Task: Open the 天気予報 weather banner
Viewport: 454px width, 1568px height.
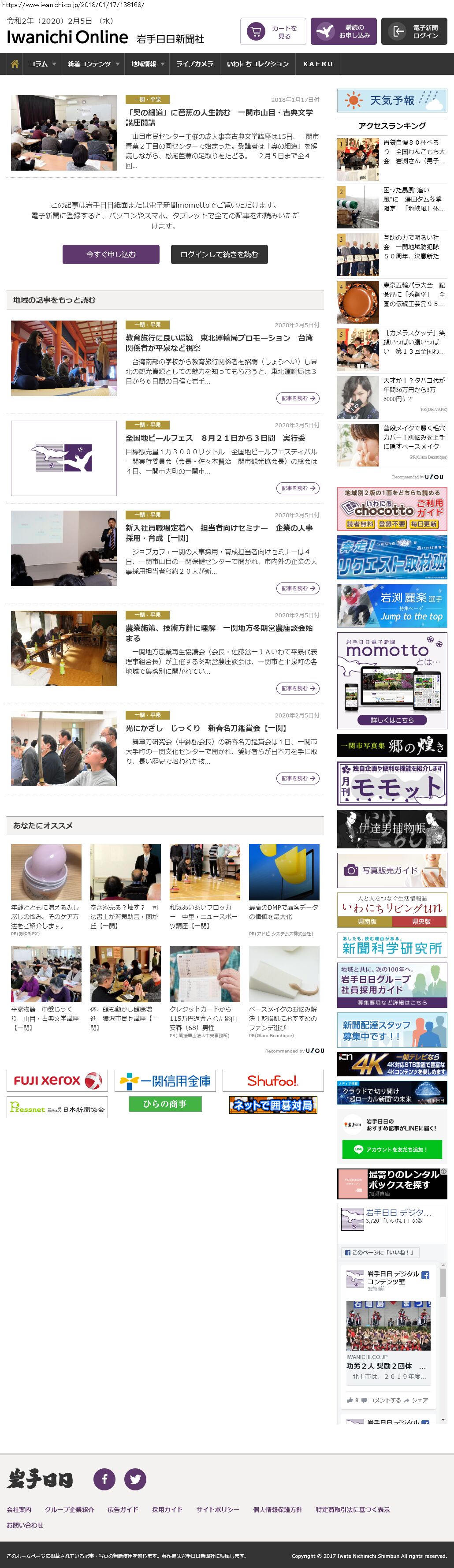Action: pos(392,101)
